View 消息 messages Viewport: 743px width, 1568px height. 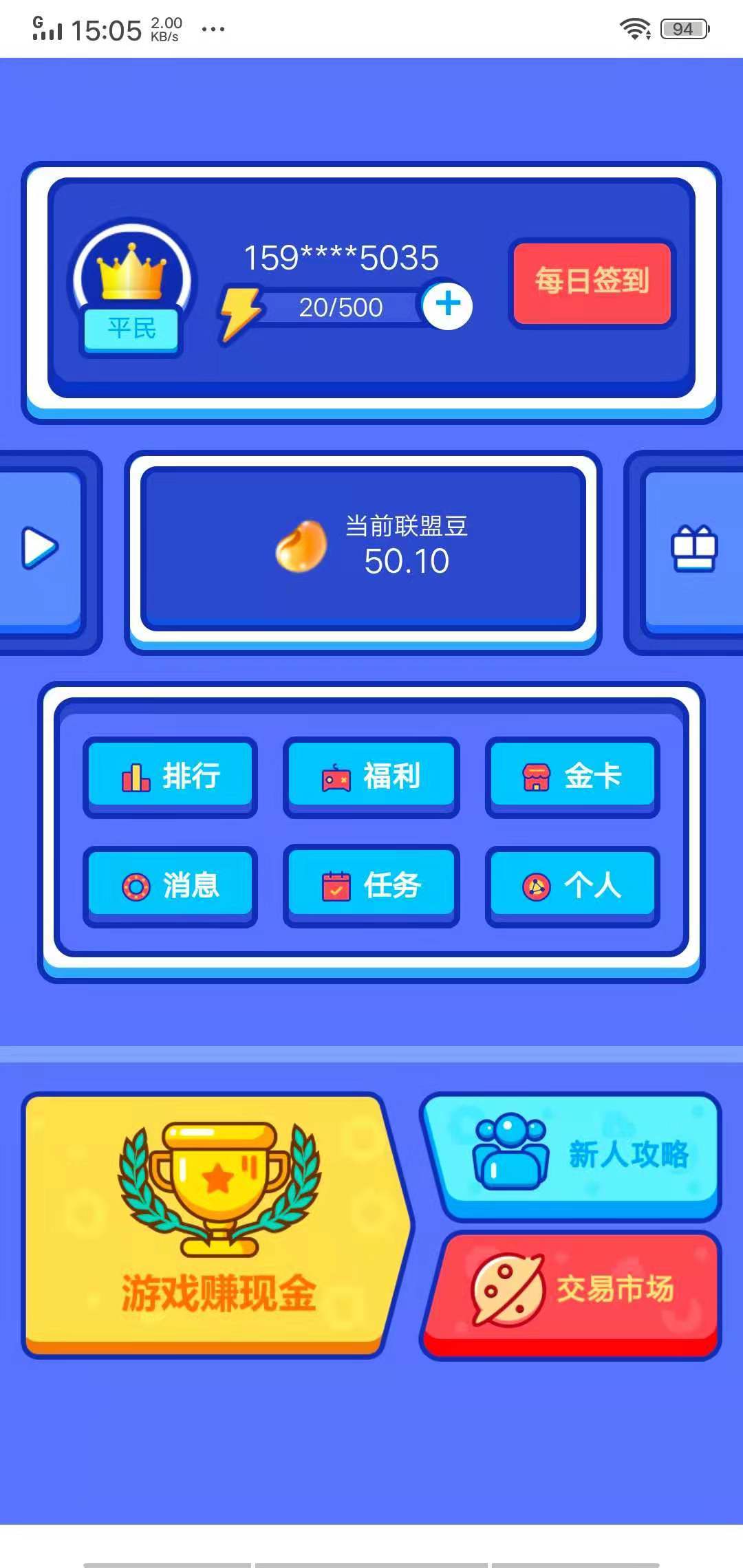pos(170,885)
